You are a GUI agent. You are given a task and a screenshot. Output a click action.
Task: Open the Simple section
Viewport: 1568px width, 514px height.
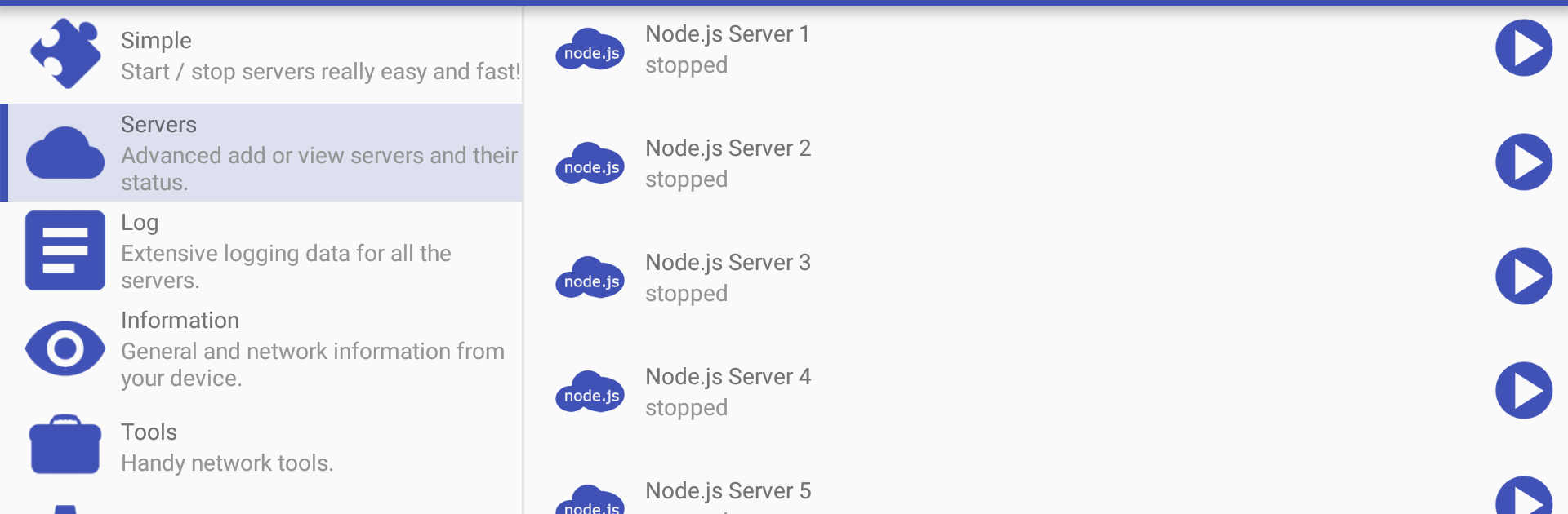261,55
